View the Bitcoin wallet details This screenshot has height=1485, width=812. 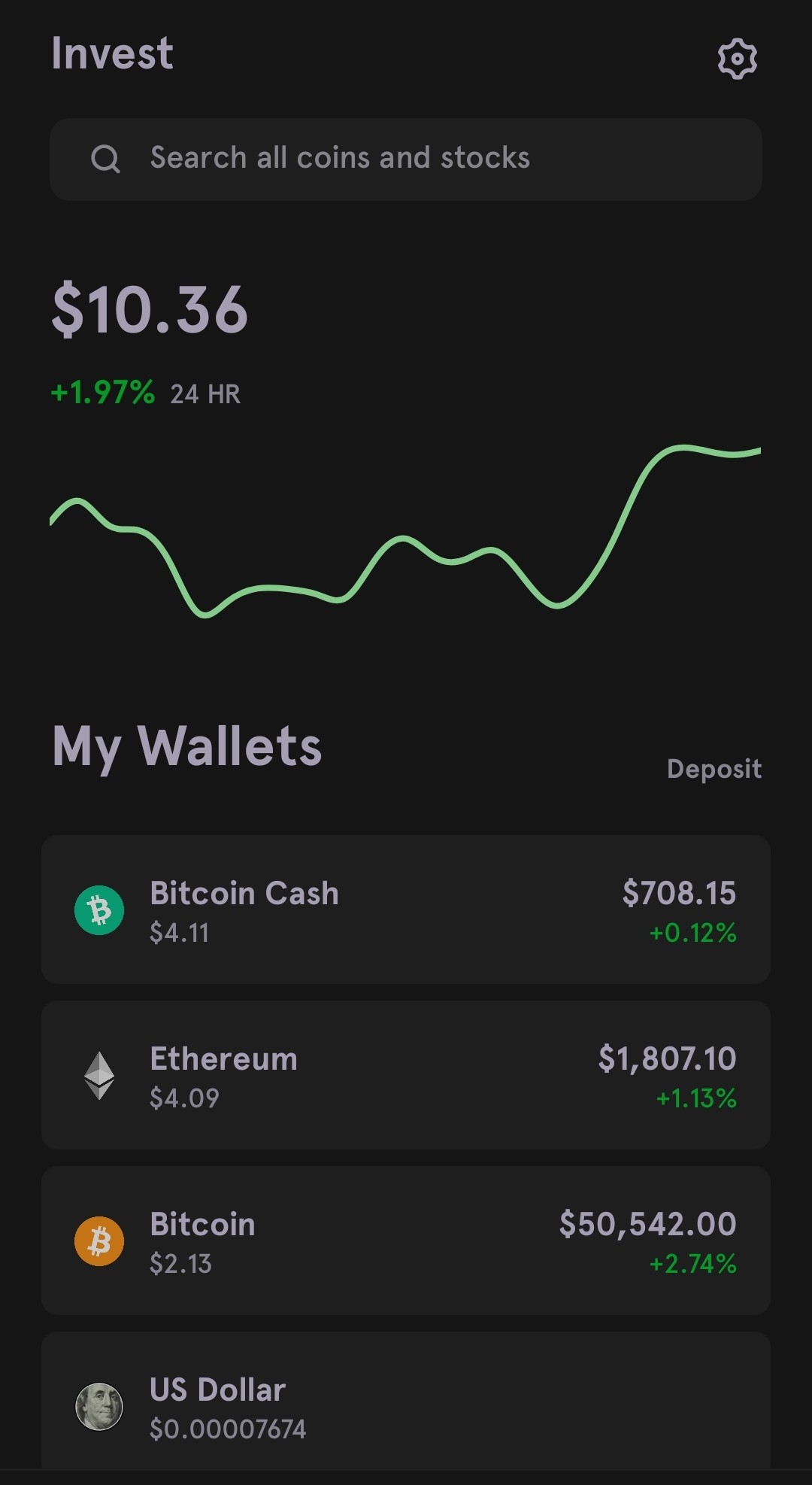(406, 1241)
